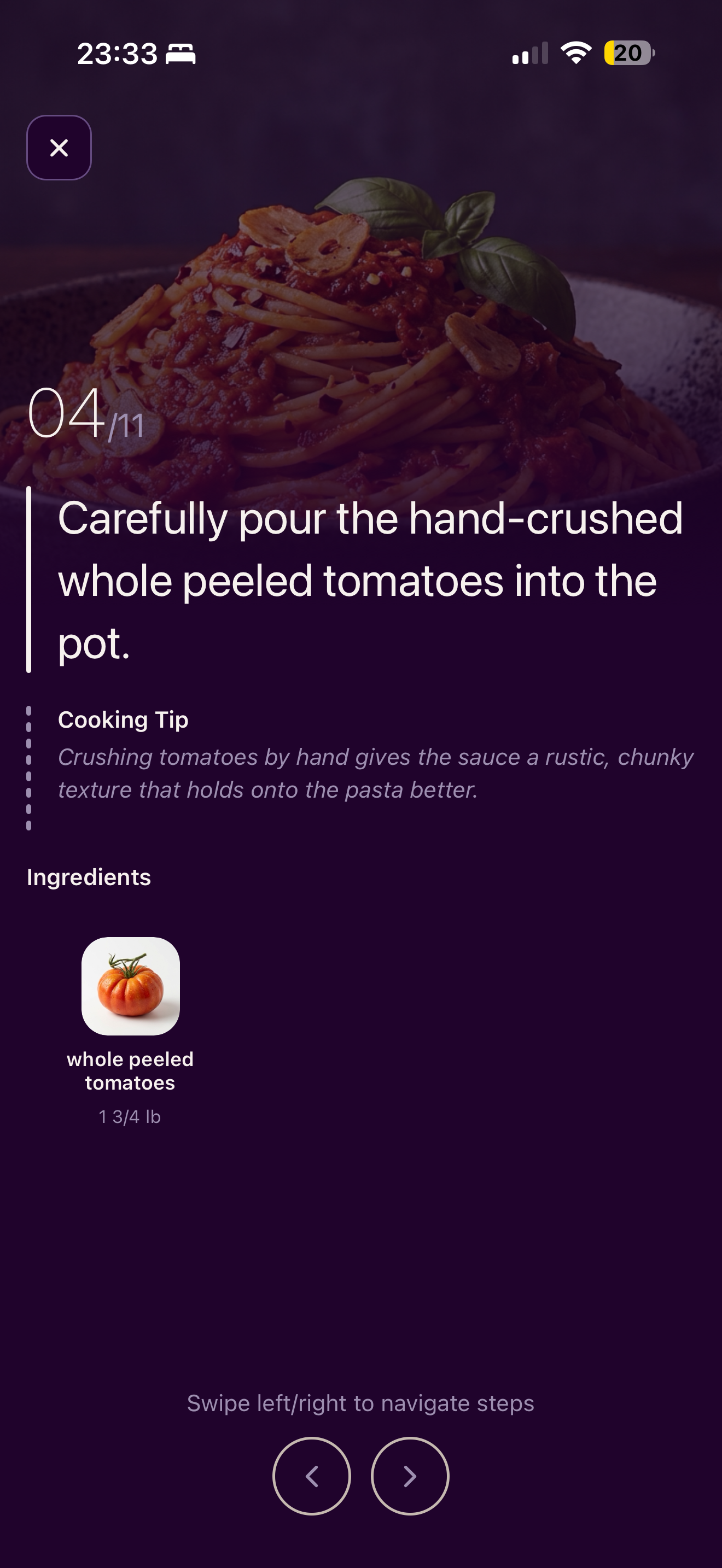Tap the step instruction about pouring crushed tomatoes
722x1568 pixels.
coord(370,580)
